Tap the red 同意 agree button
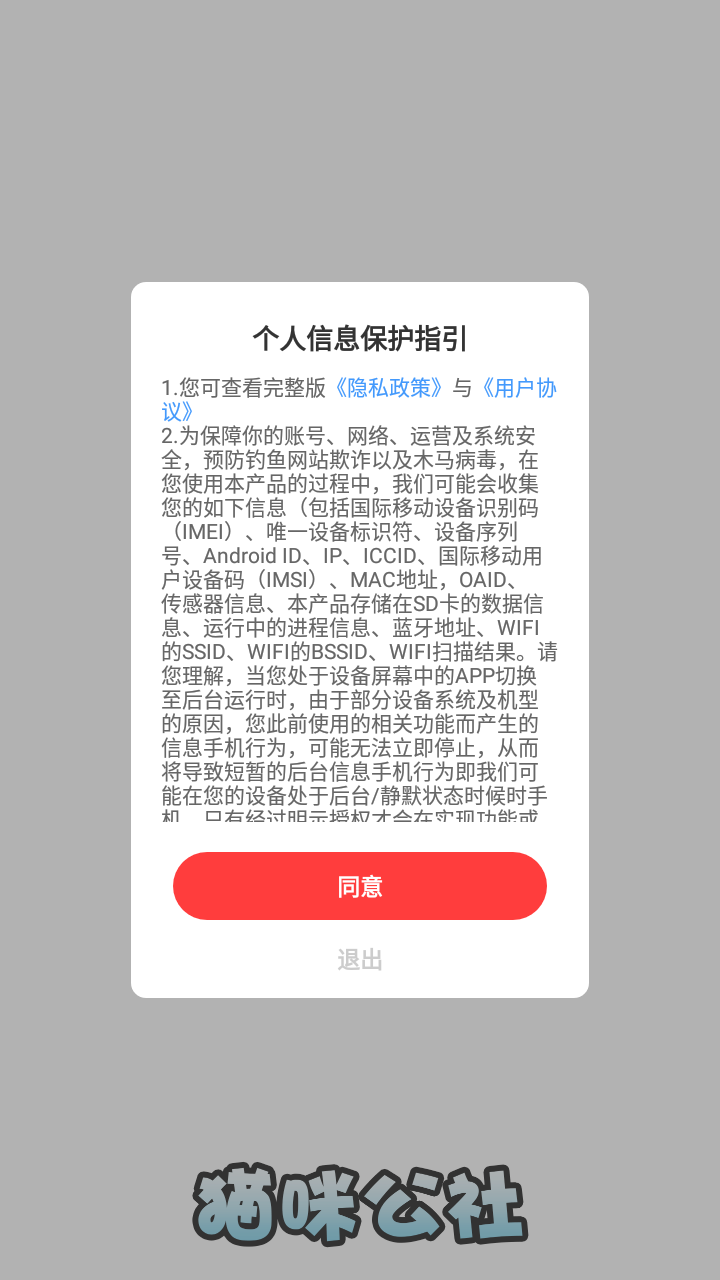This screenshot has width=720, height=1280. (360, 886)
